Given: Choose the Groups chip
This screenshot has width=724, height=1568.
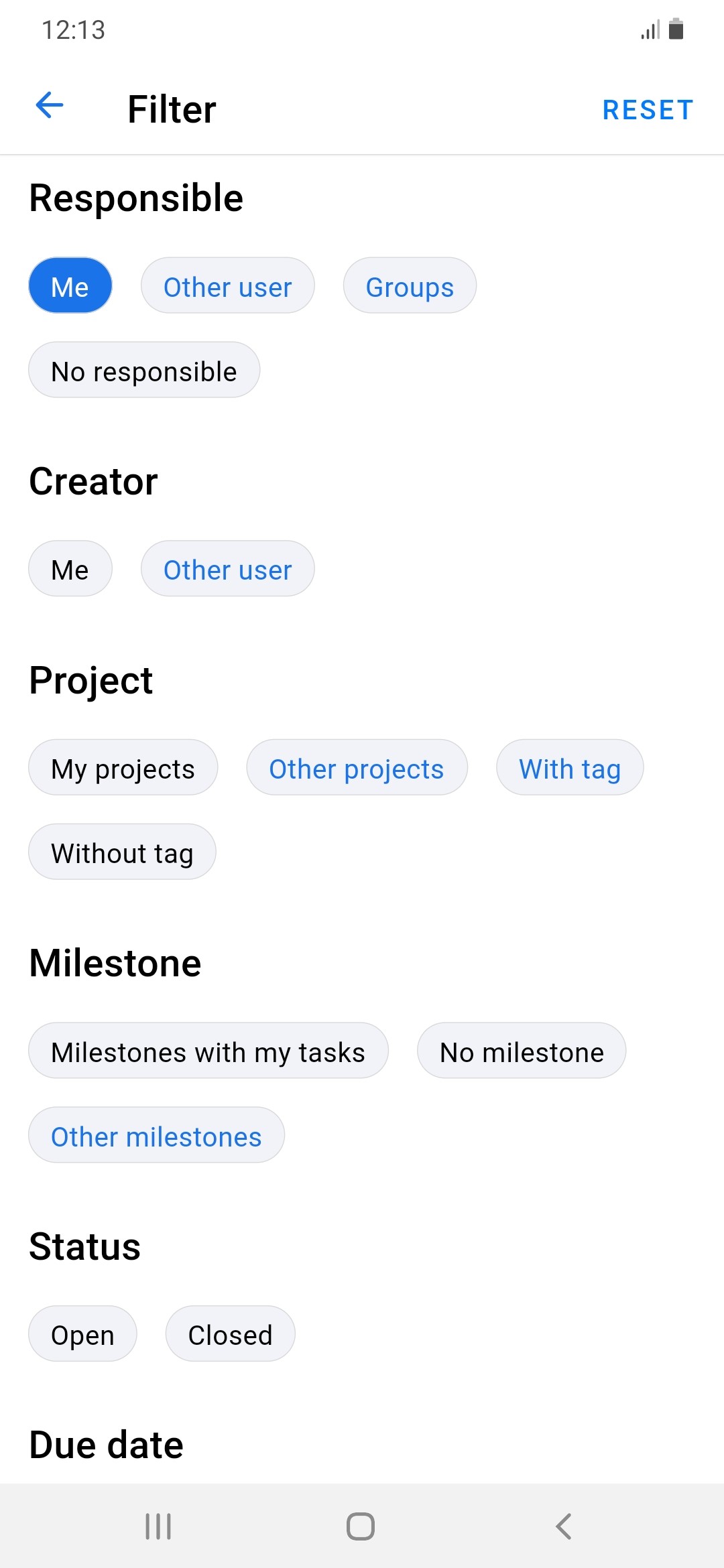Looking at the screenshot, I should click(410, 285).
